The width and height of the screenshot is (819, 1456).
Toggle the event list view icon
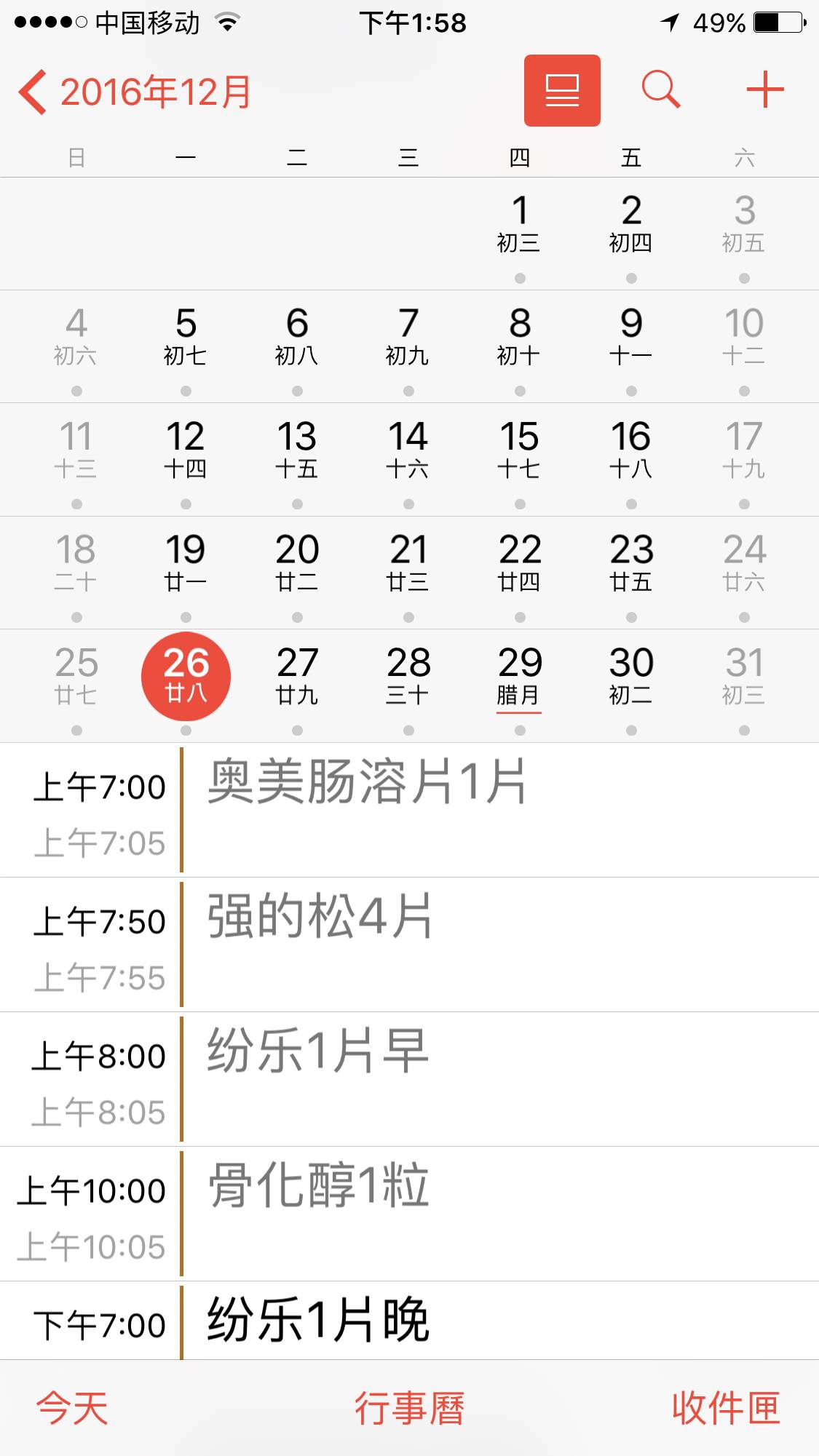pos(562,91)
